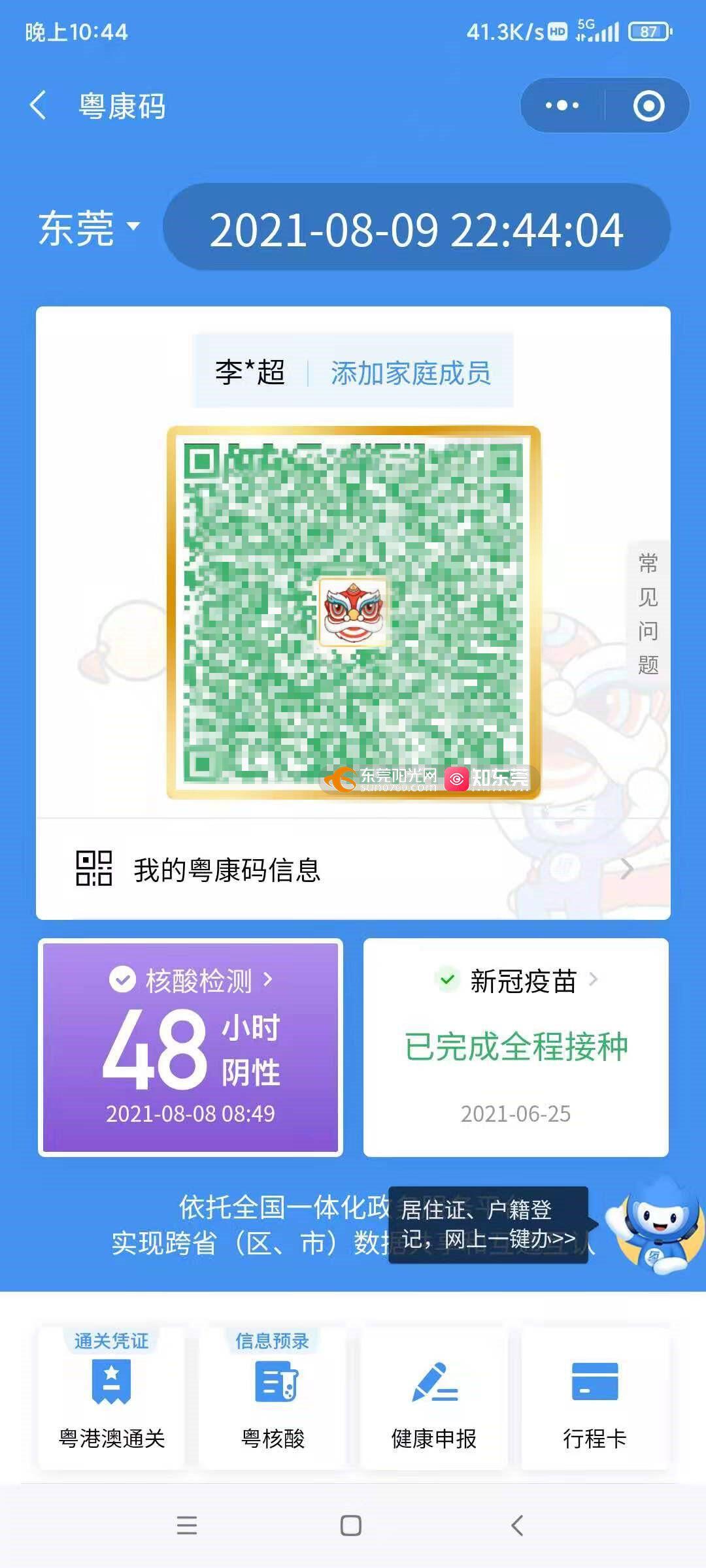Open 我的粤康码信息 row
The image size is (706, 1568).
(x=353, y=870)
